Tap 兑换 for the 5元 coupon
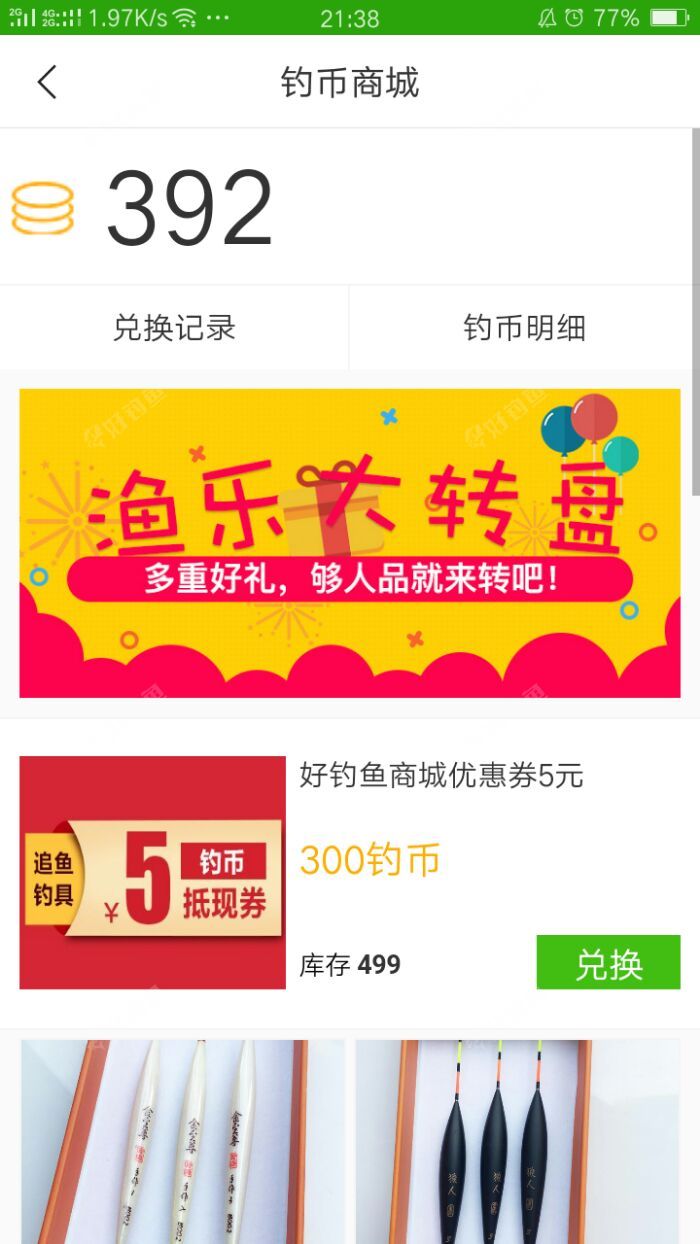700x1244 pixels. tap(608, 963)
